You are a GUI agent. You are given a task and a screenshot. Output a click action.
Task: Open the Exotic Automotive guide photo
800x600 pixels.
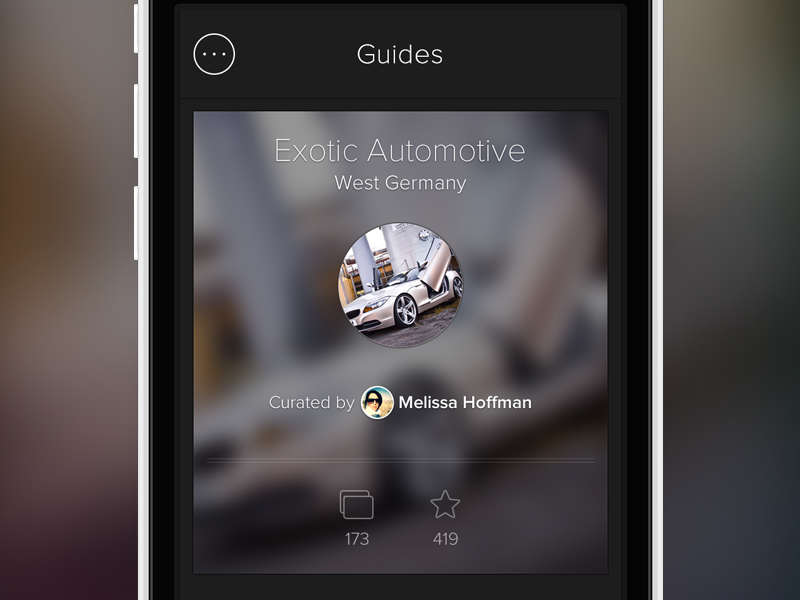(x=400, y=285)
